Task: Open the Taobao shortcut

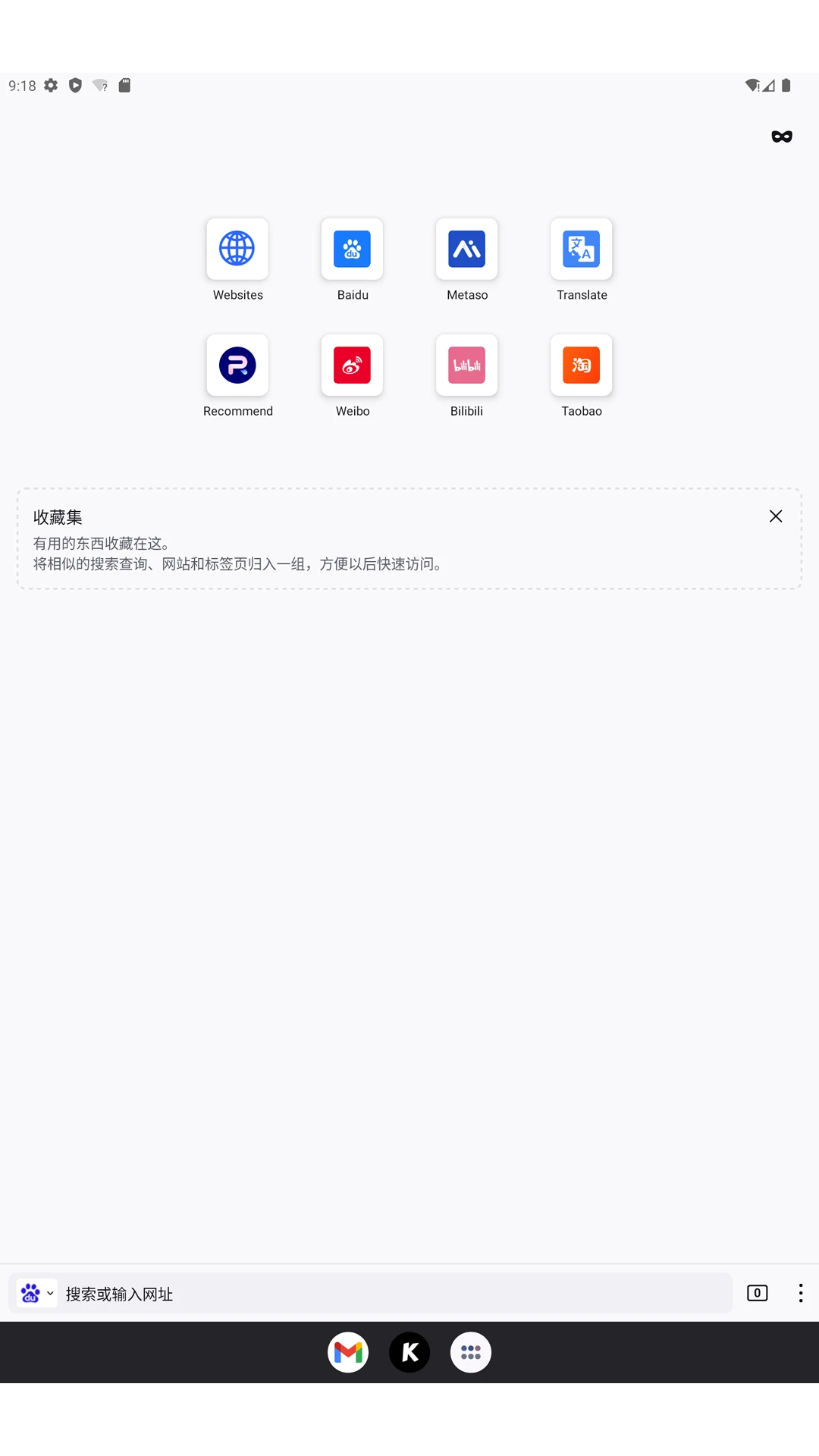Action: (581, 366)
